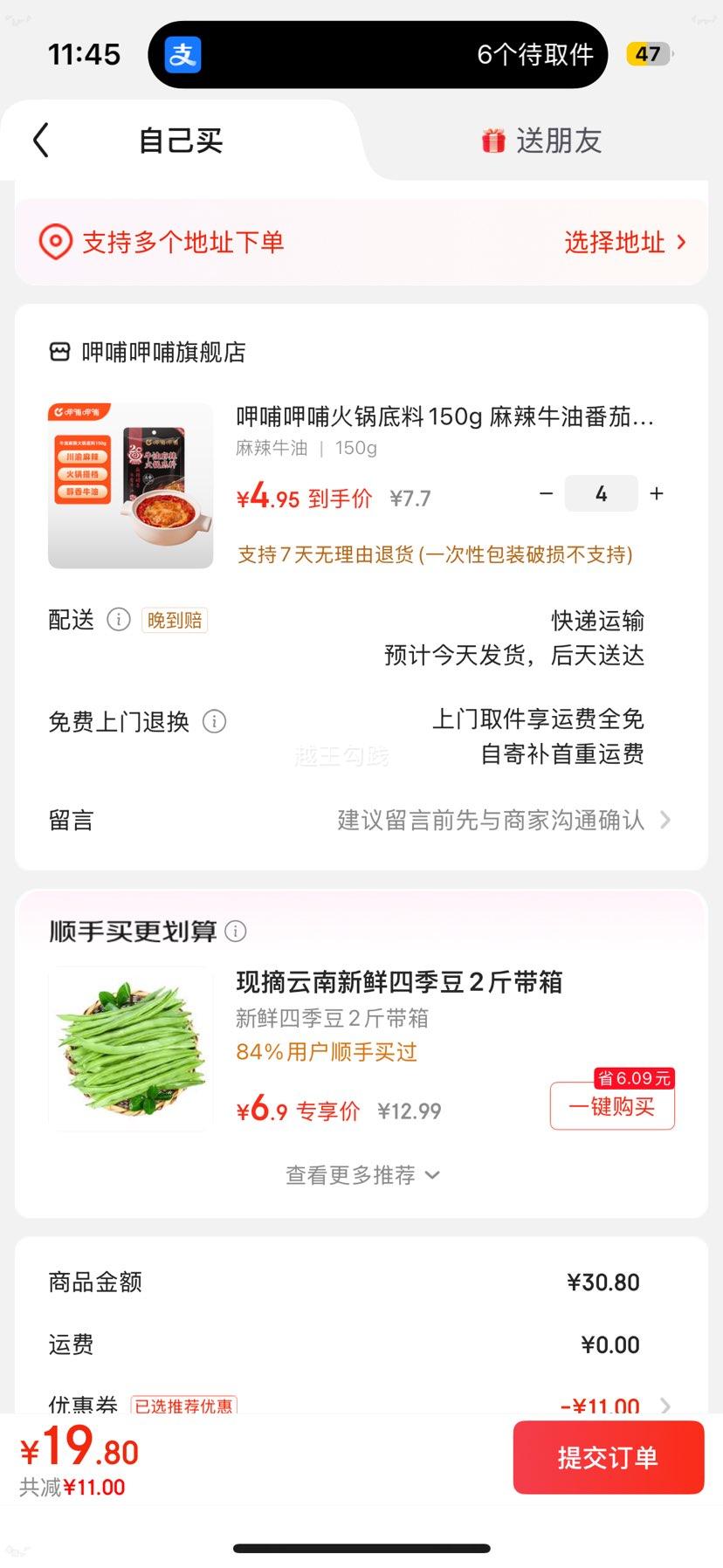Click the red location pin icon

pyautogui.click(x=55, y=242)
